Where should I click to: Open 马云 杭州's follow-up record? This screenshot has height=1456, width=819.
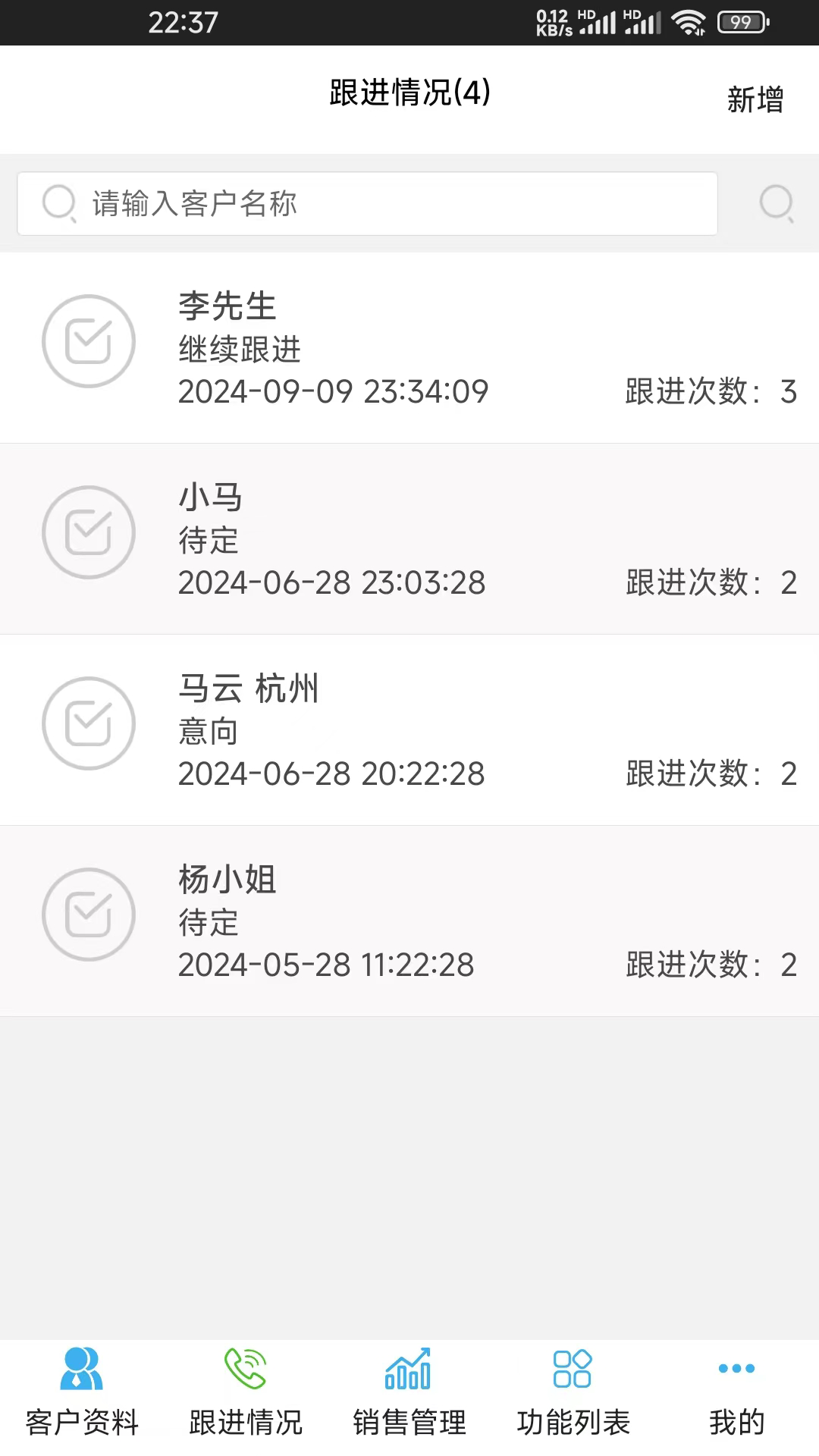coord(409,730)
